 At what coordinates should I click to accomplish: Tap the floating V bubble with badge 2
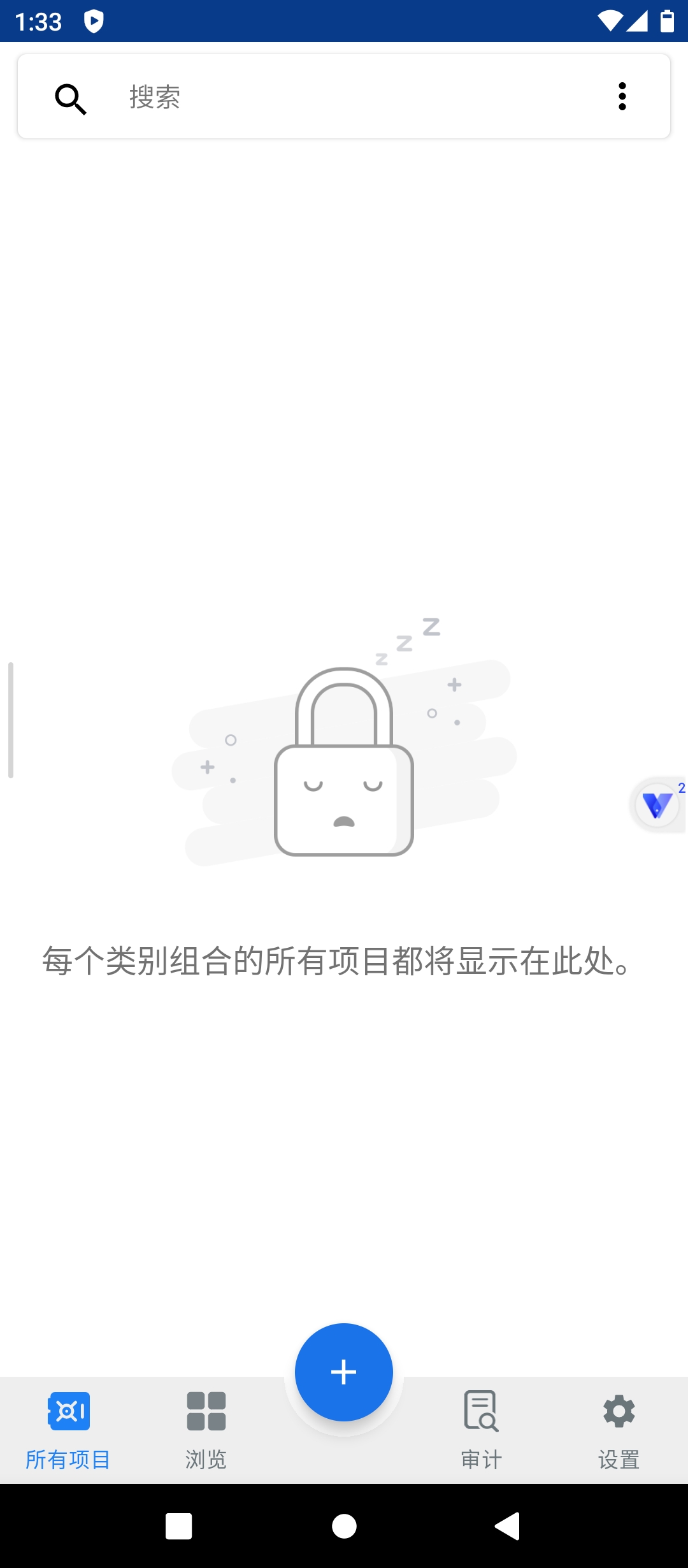[657, 805]
